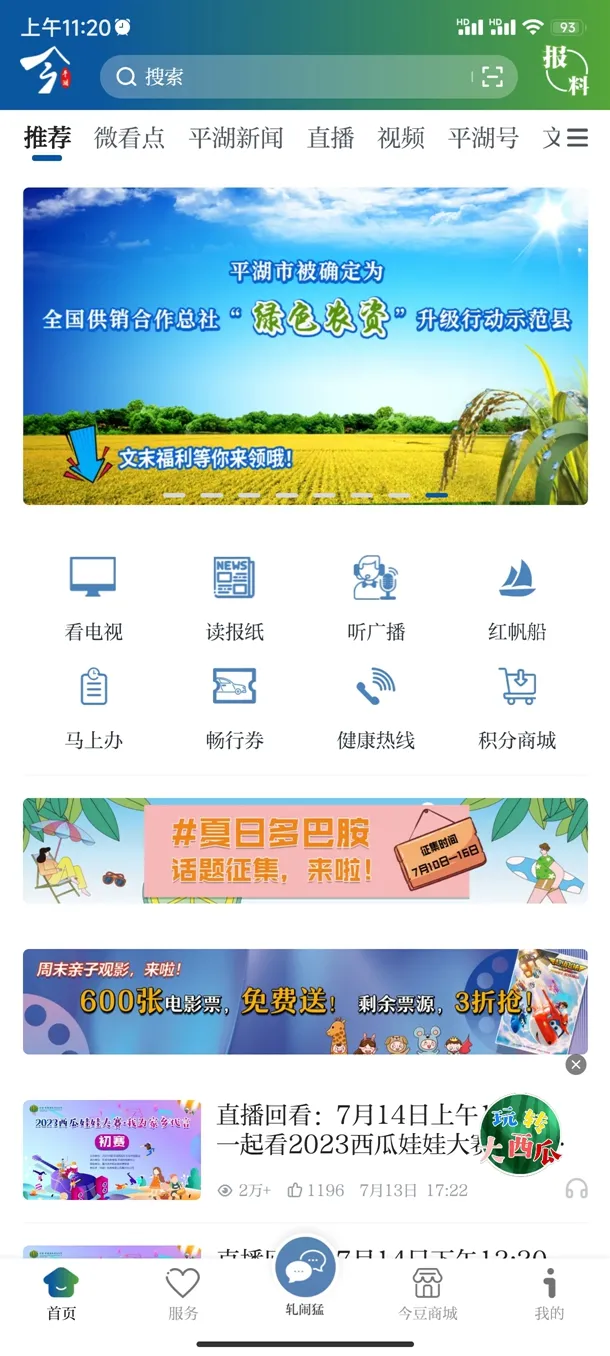Open 红帆船 shortcut
The image size is (610, 1356).
517,598
